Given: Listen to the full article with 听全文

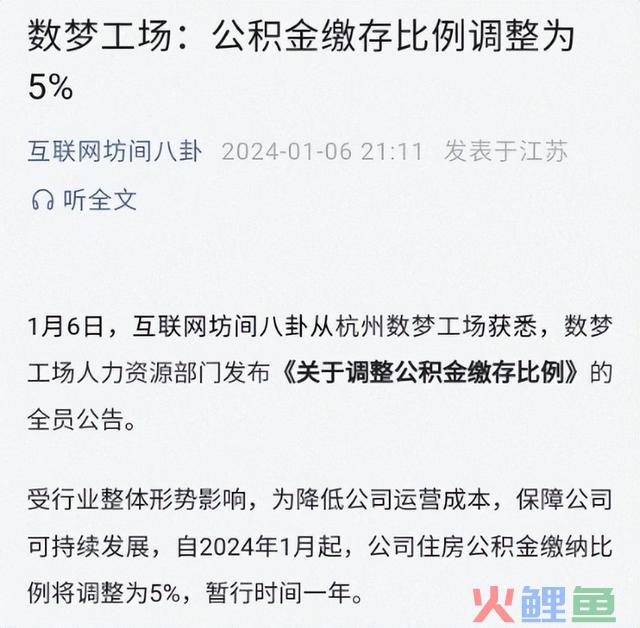Looking at the screenshot, I should click(x=84, y=200).
